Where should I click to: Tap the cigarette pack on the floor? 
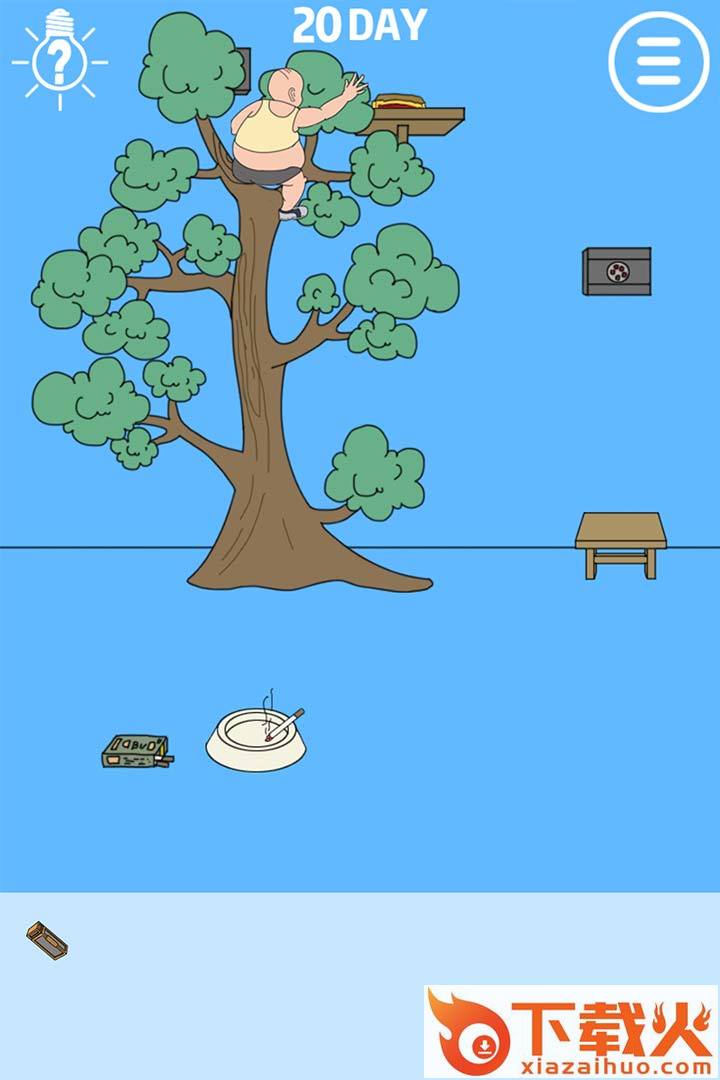136,752
